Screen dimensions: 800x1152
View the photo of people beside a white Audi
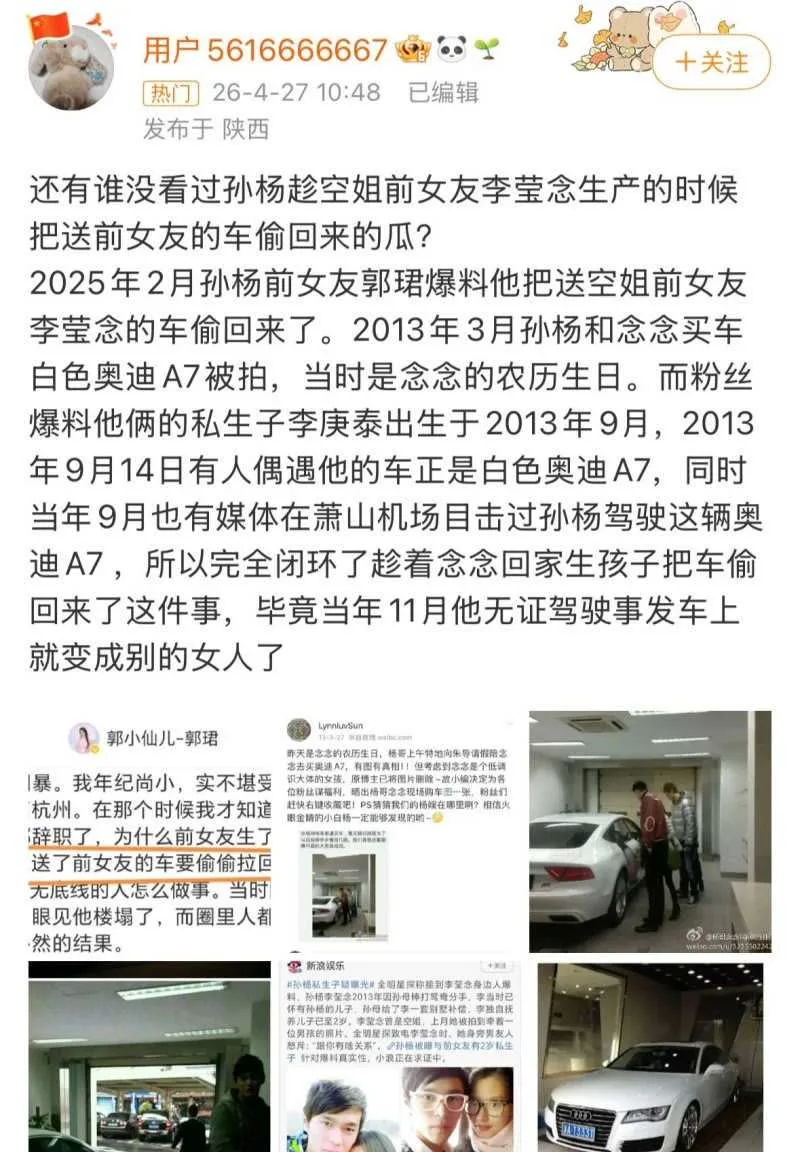(x=650, y=832)
